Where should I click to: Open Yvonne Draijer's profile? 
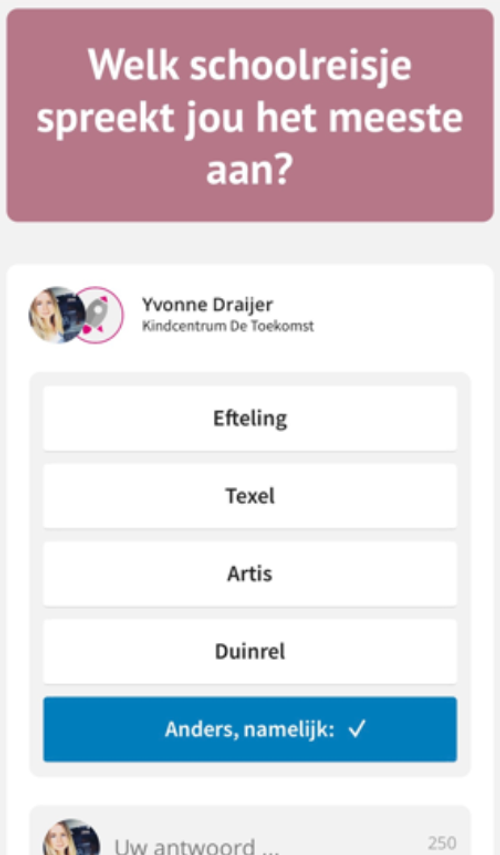point(207,304)
